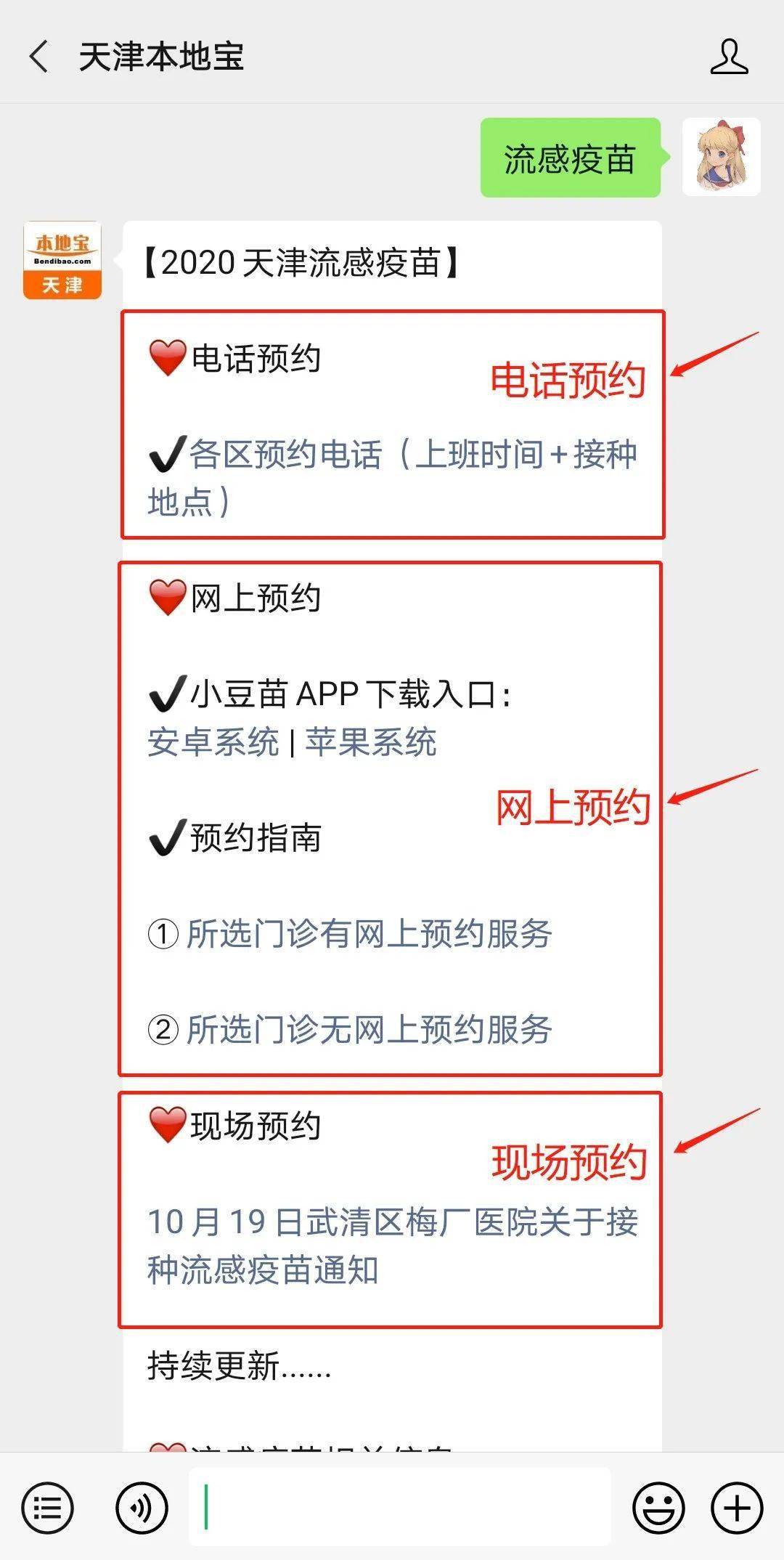Open the plus attachments menu

tap(737, 1508)
